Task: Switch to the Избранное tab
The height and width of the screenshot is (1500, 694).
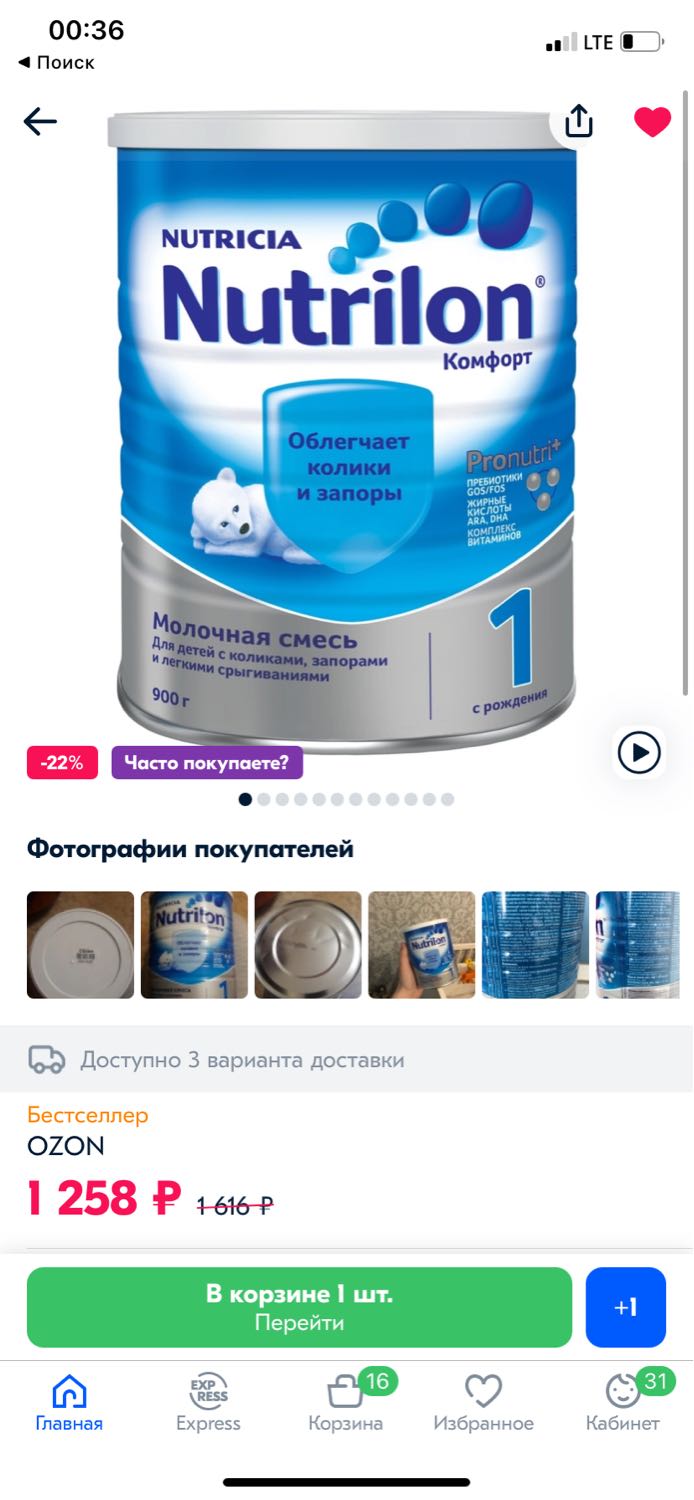Action: 483,1403
